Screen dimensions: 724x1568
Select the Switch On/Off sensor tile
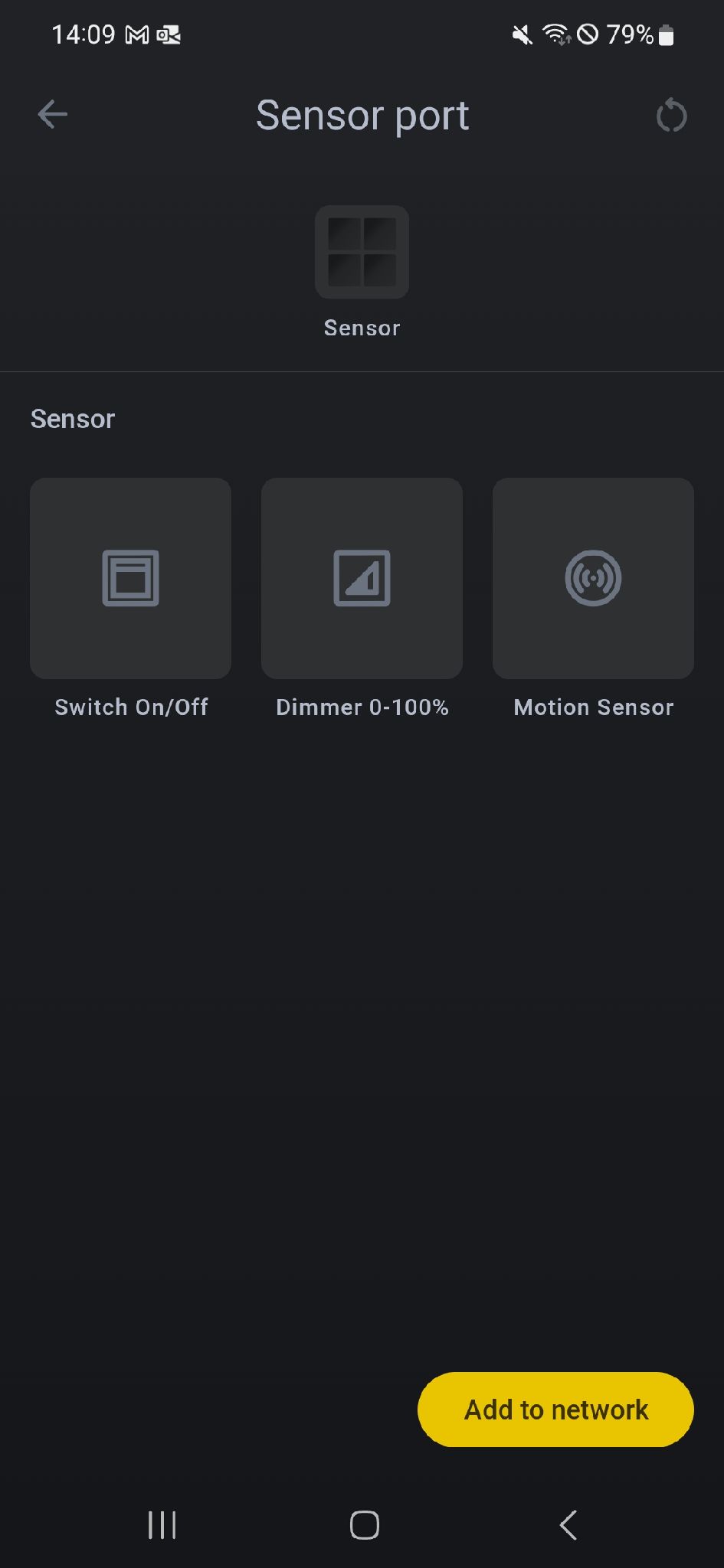click(x=130, y=578)
